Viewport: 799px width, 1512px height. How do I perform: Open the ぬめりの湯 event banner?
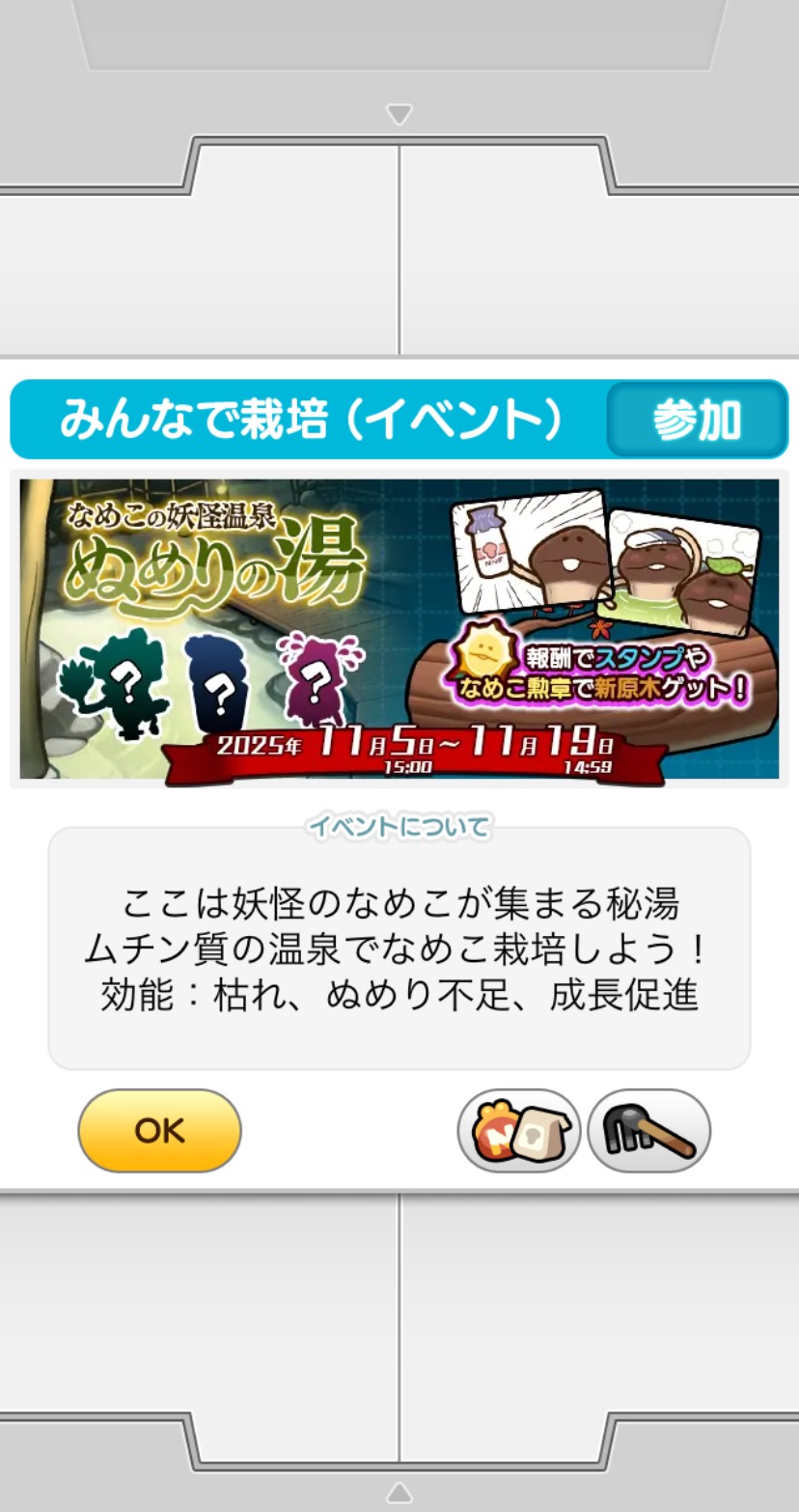tap(399, 628)
